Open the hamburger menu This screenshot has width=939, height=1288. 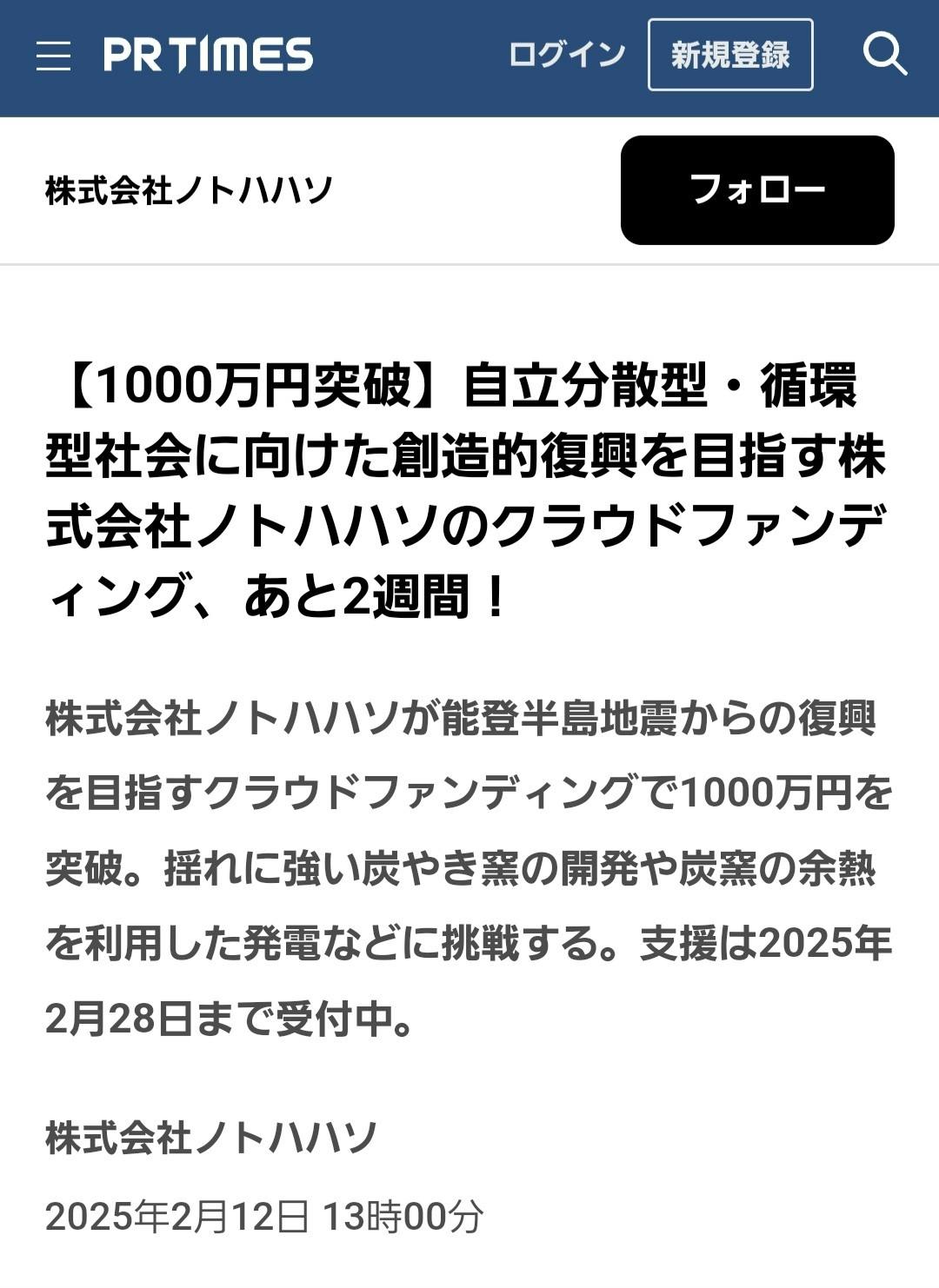point(53,56)
